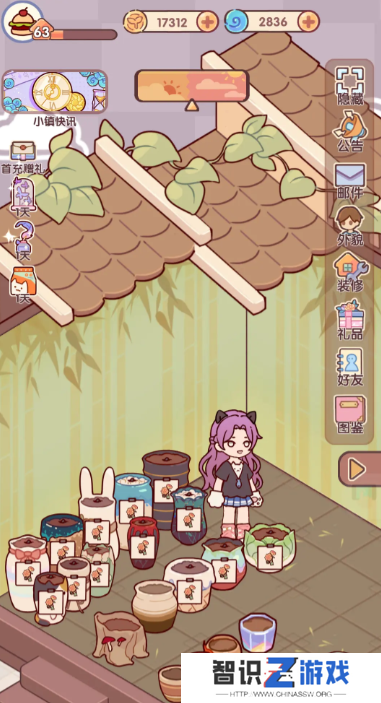381x703 pixels.
Task: Open 外貌 appearance menu
Action: [350, 227]
